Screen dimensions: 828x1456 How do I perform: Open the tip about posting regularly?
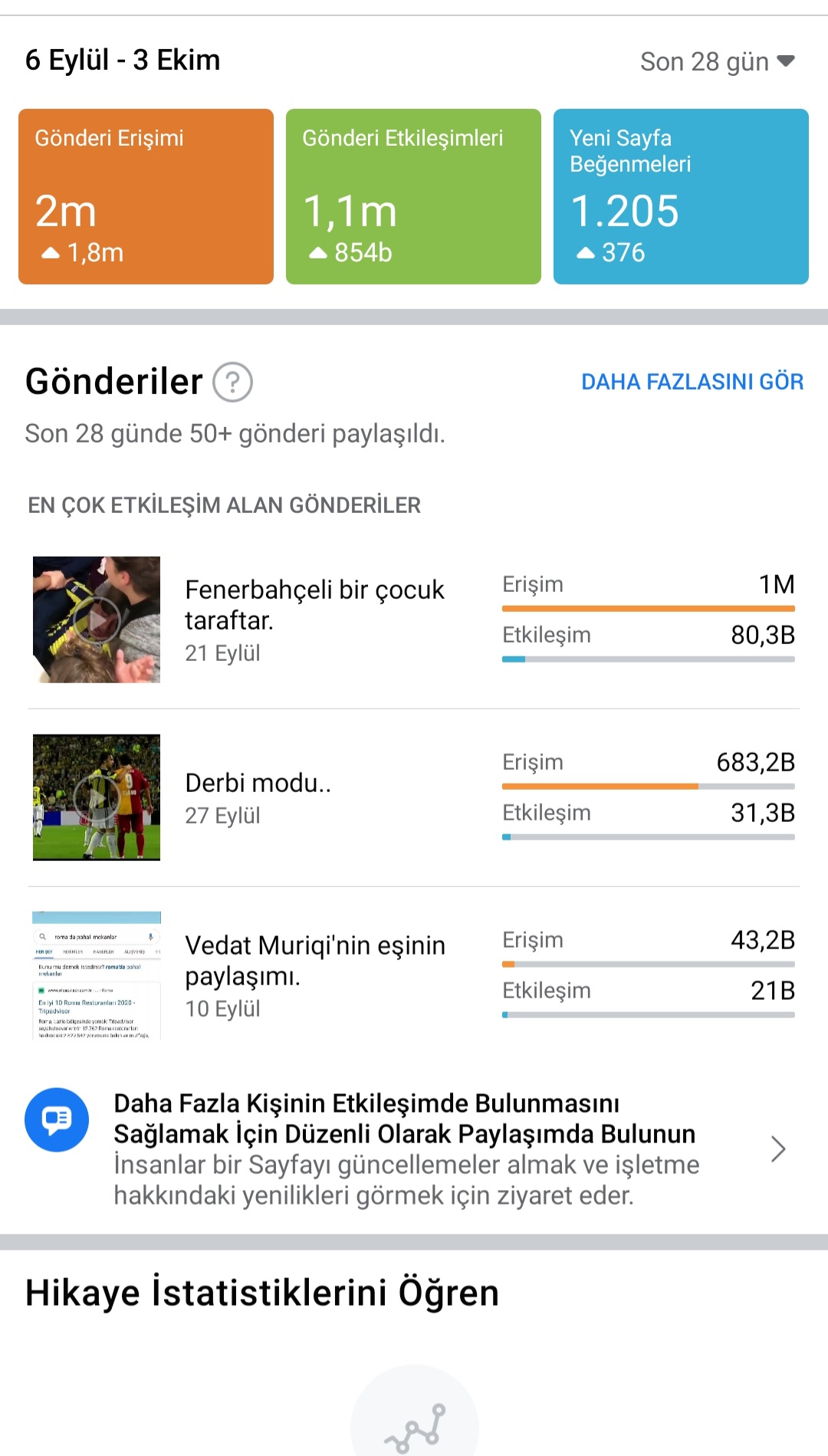(414, 1149)
